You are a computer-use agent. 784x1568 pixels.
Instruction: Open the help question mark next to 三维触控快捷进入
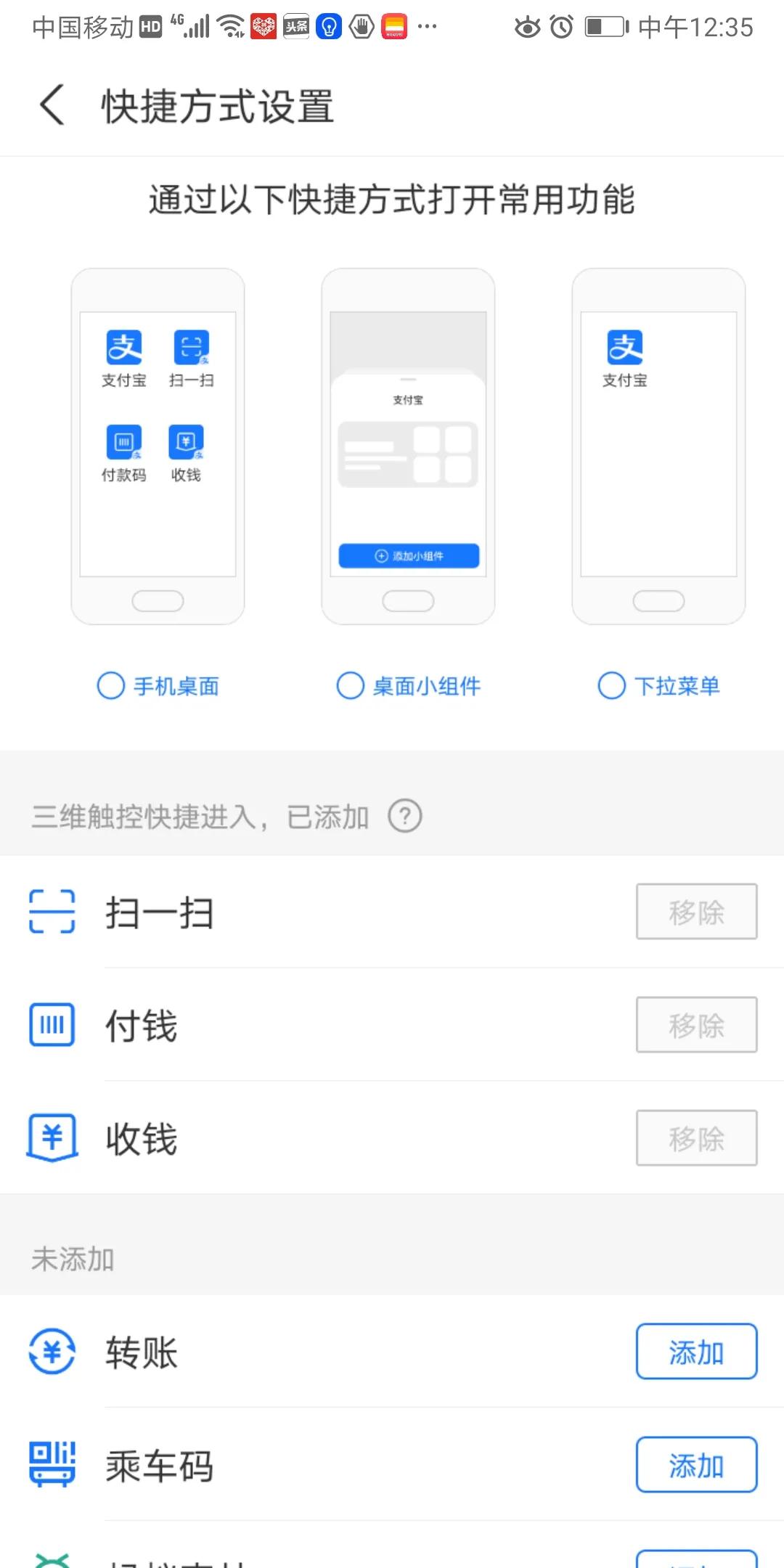(405, 815)
